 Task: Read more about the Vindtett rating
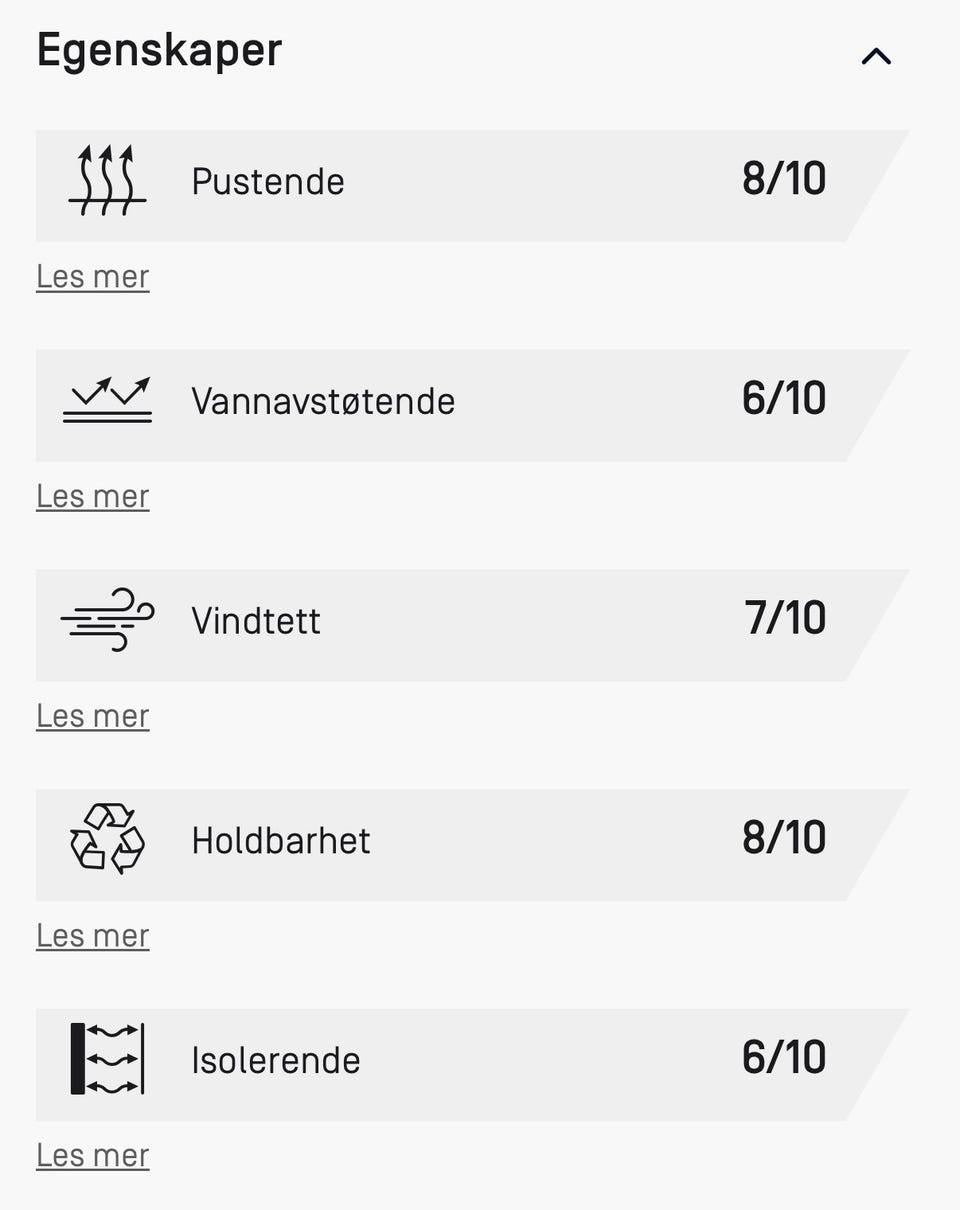[93, 717]
